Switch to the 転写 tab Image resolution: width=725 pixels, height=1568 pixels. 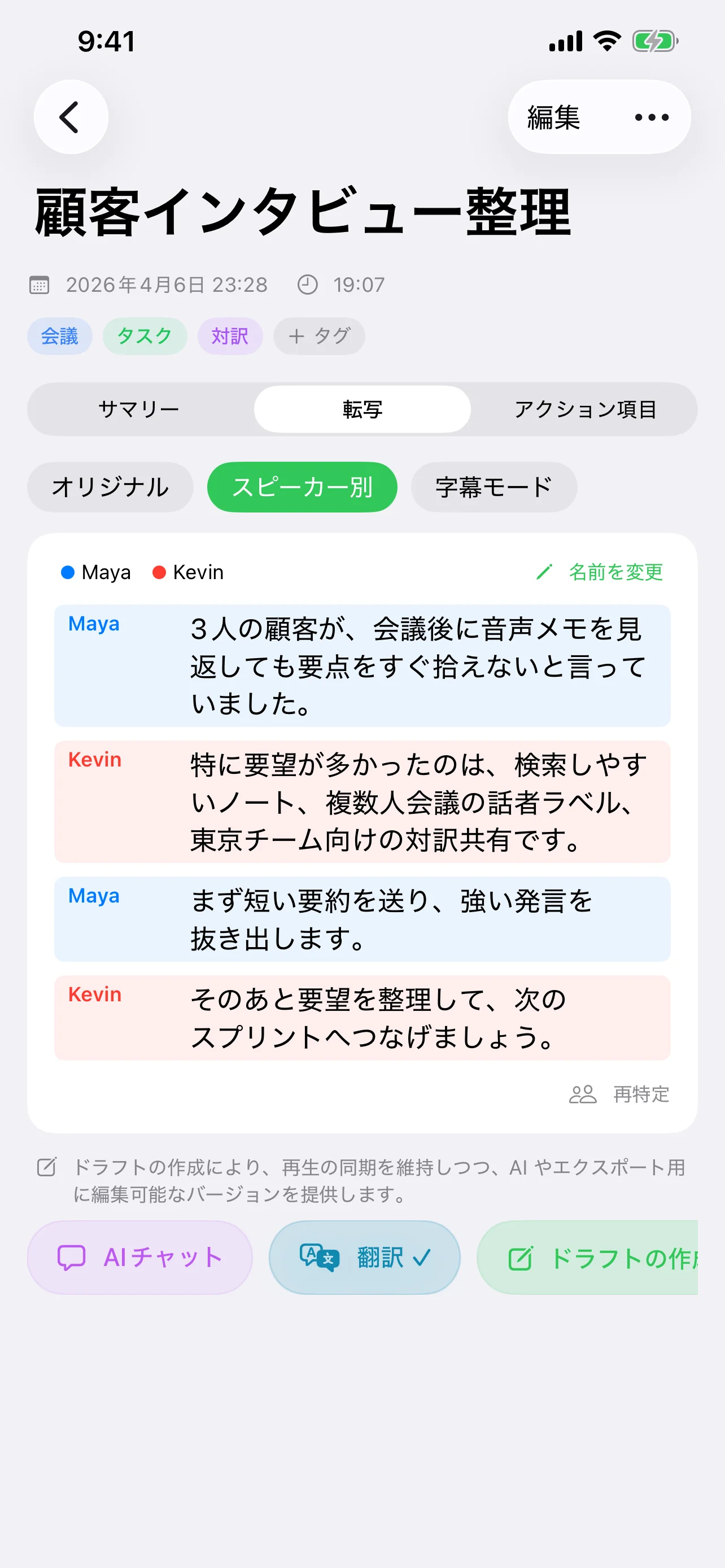[x=362, y=409]
